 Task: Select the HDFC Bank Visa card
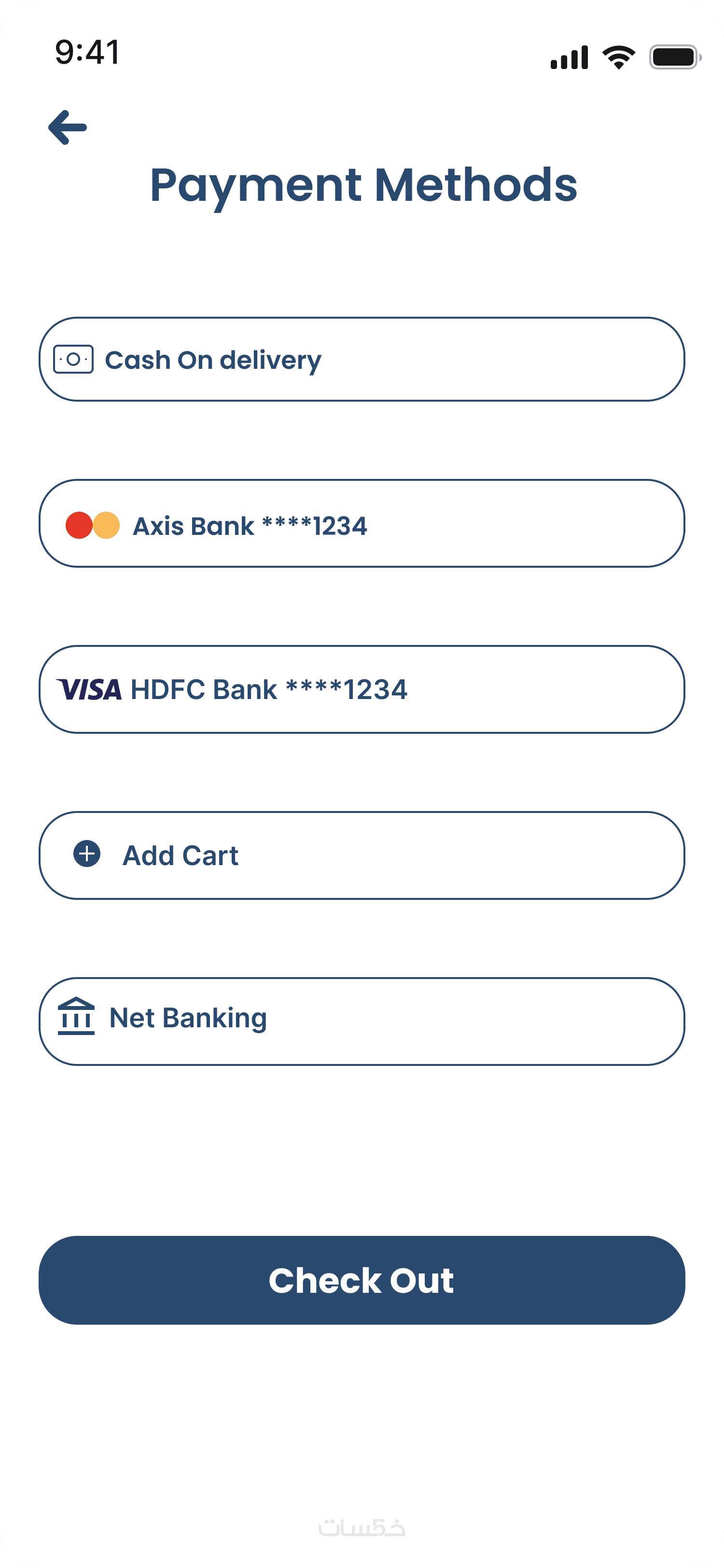coord(362,690)
